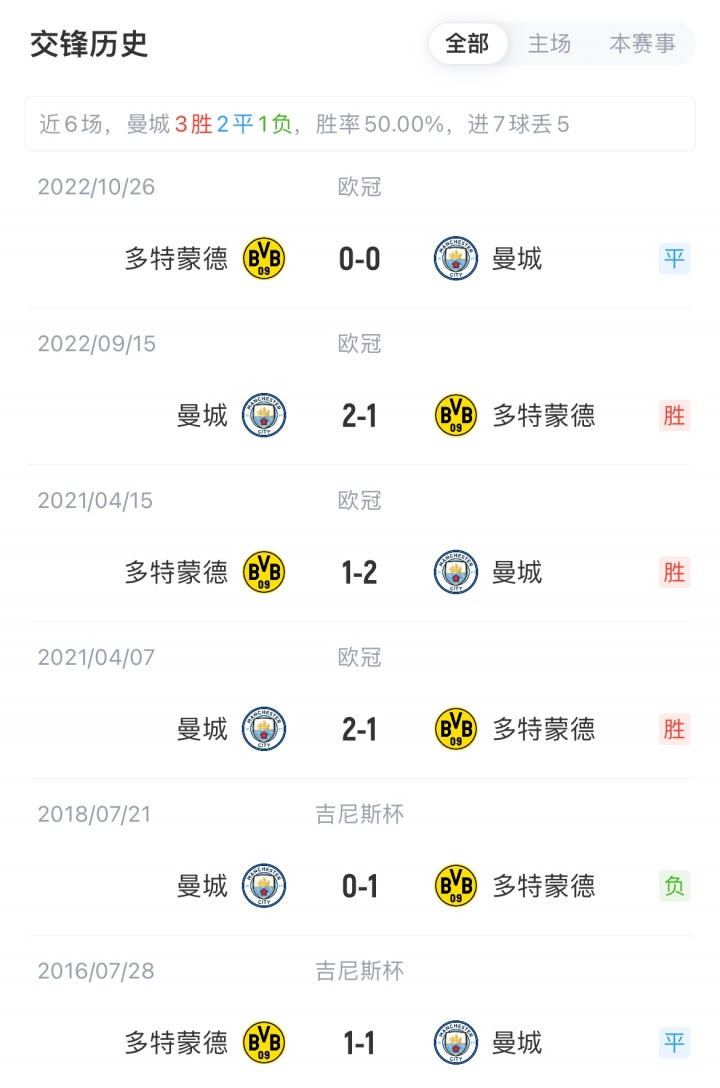Switch to the 主场 tab

pyautogui.click(x=549, y=44)
